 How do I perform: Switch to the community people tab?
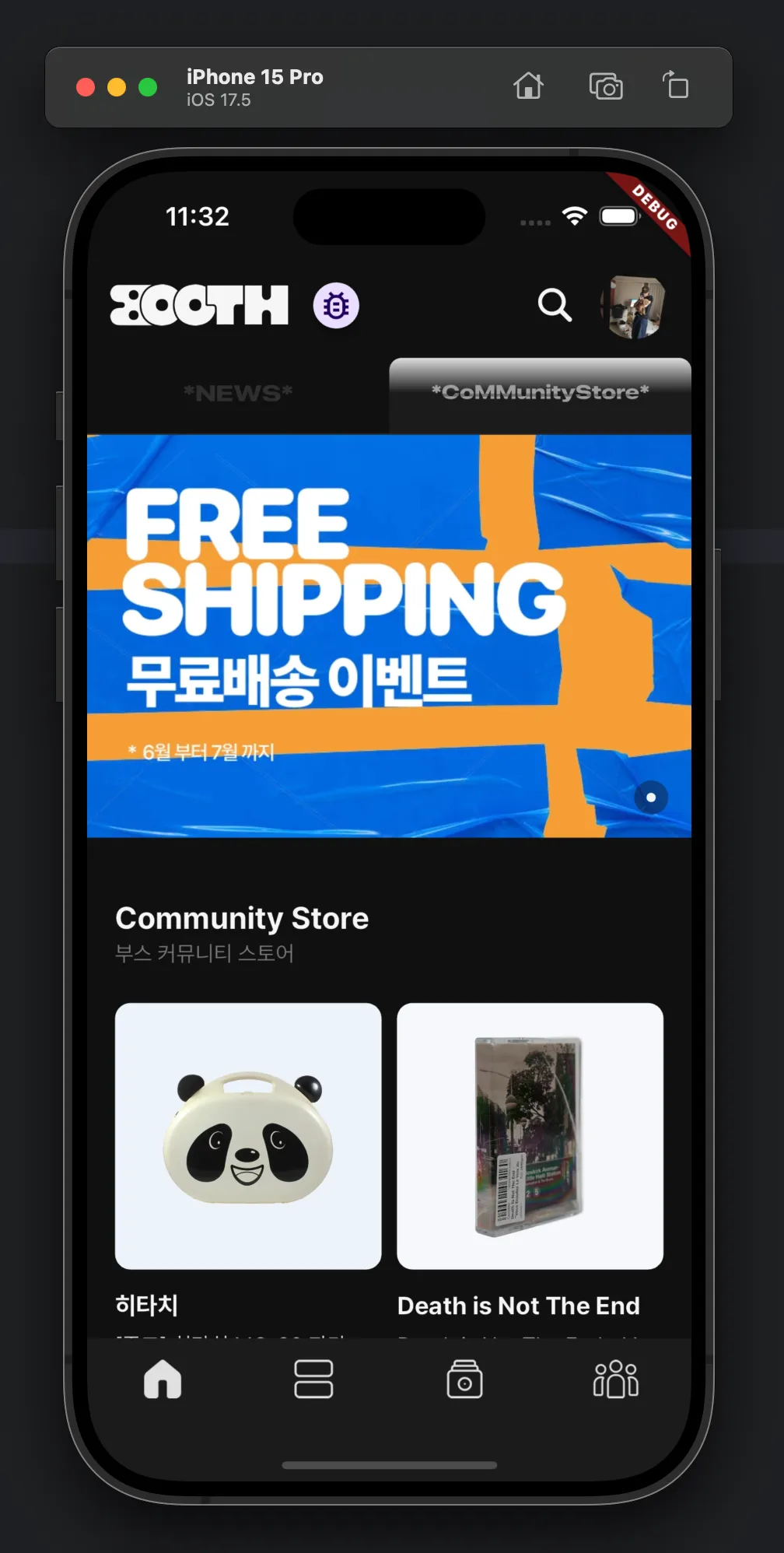click(x=615, y=1379)
